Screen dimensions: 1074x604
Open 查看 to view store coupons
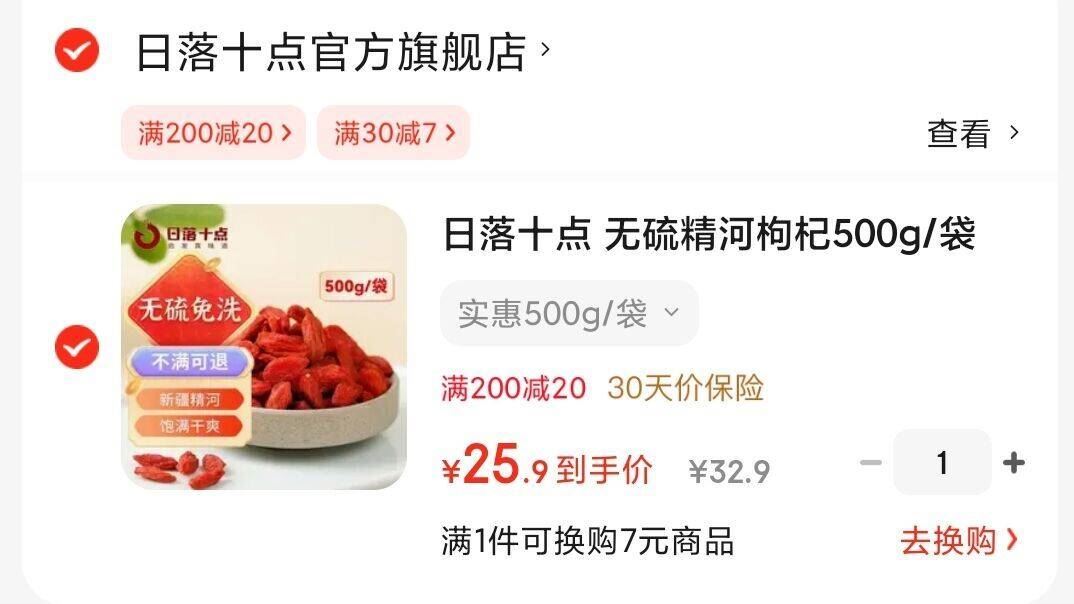972,133
